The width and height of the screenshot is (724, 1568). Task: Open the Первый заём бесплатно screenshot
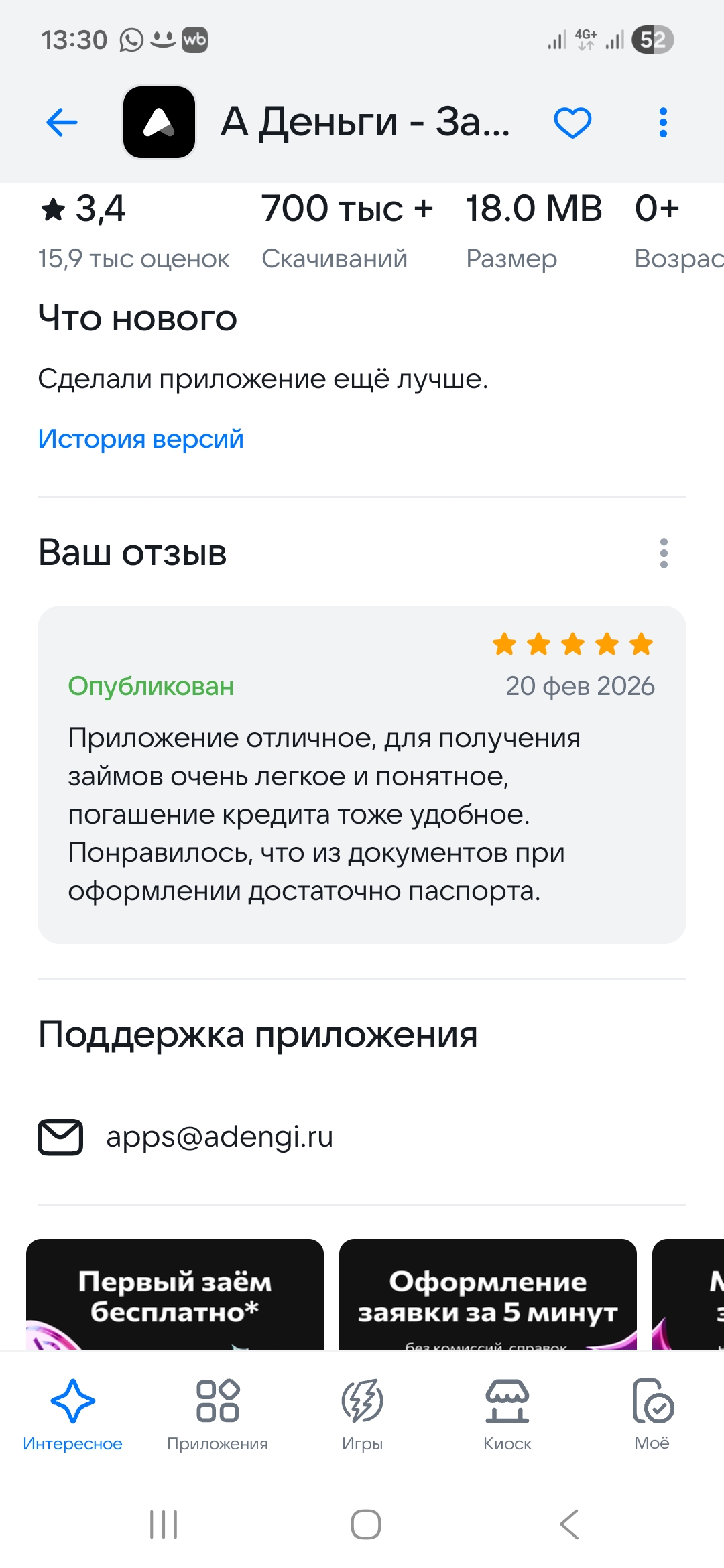coord(174,1295)
